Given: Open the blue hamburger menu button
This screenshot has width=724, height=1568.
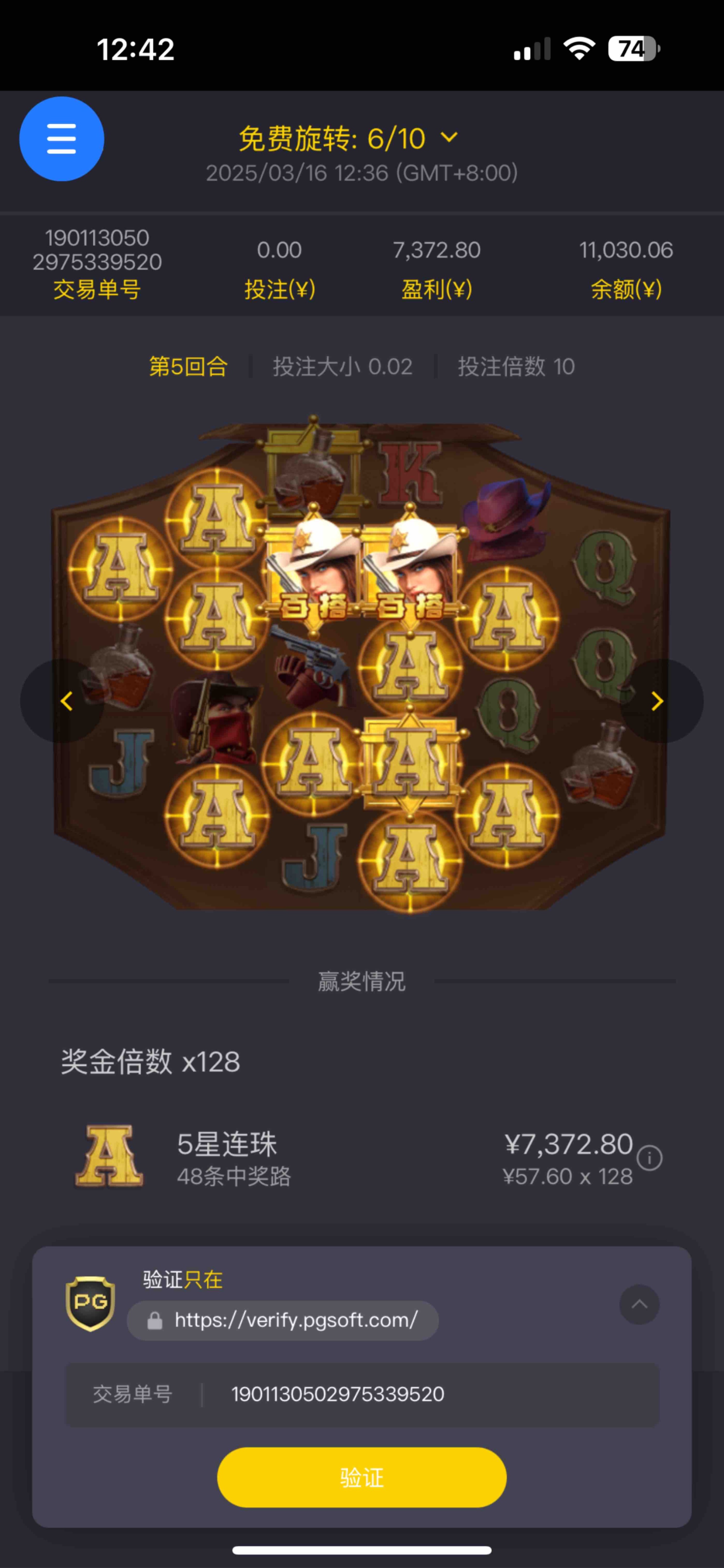Looking at the screenshot, I should (61, 139).
